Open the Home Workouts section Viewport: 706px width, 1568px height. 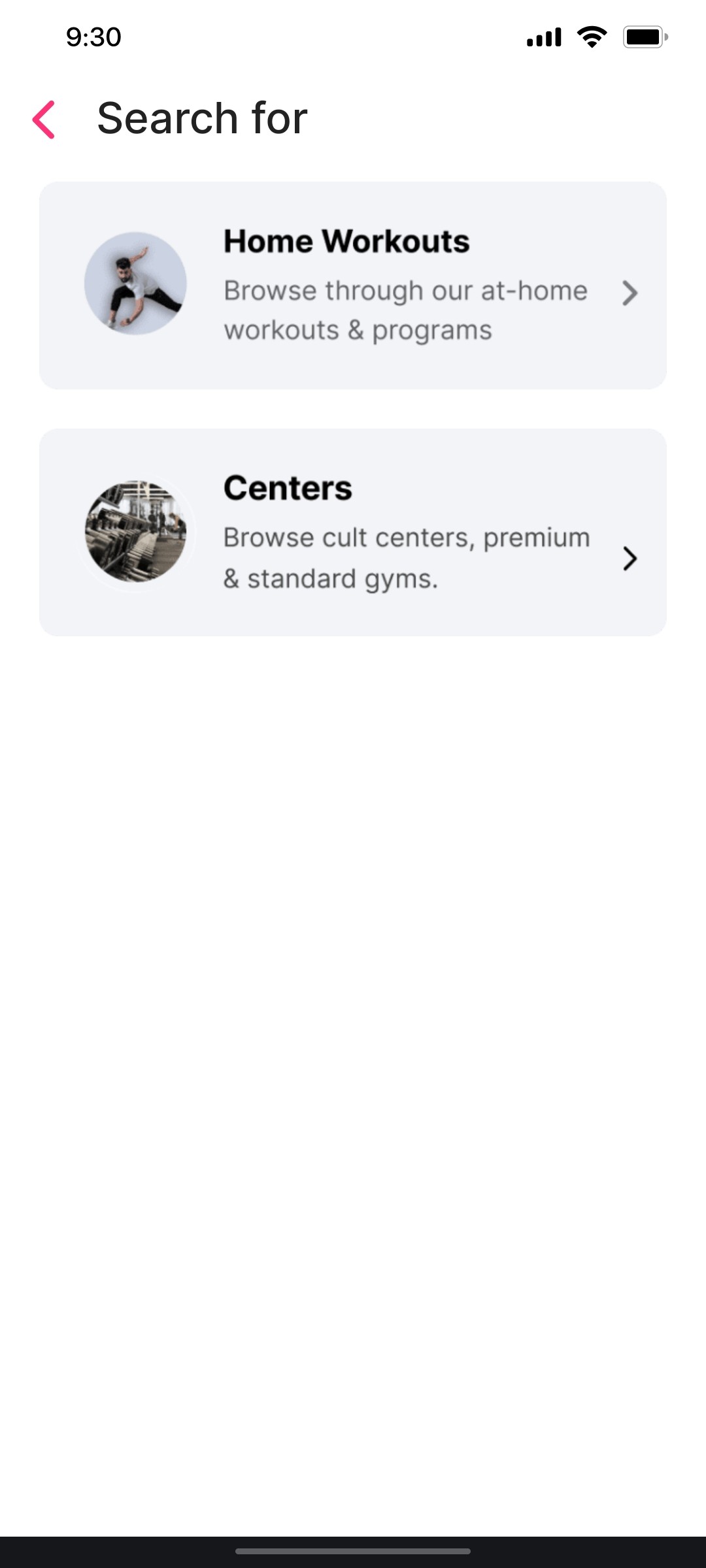coord(353,284)
